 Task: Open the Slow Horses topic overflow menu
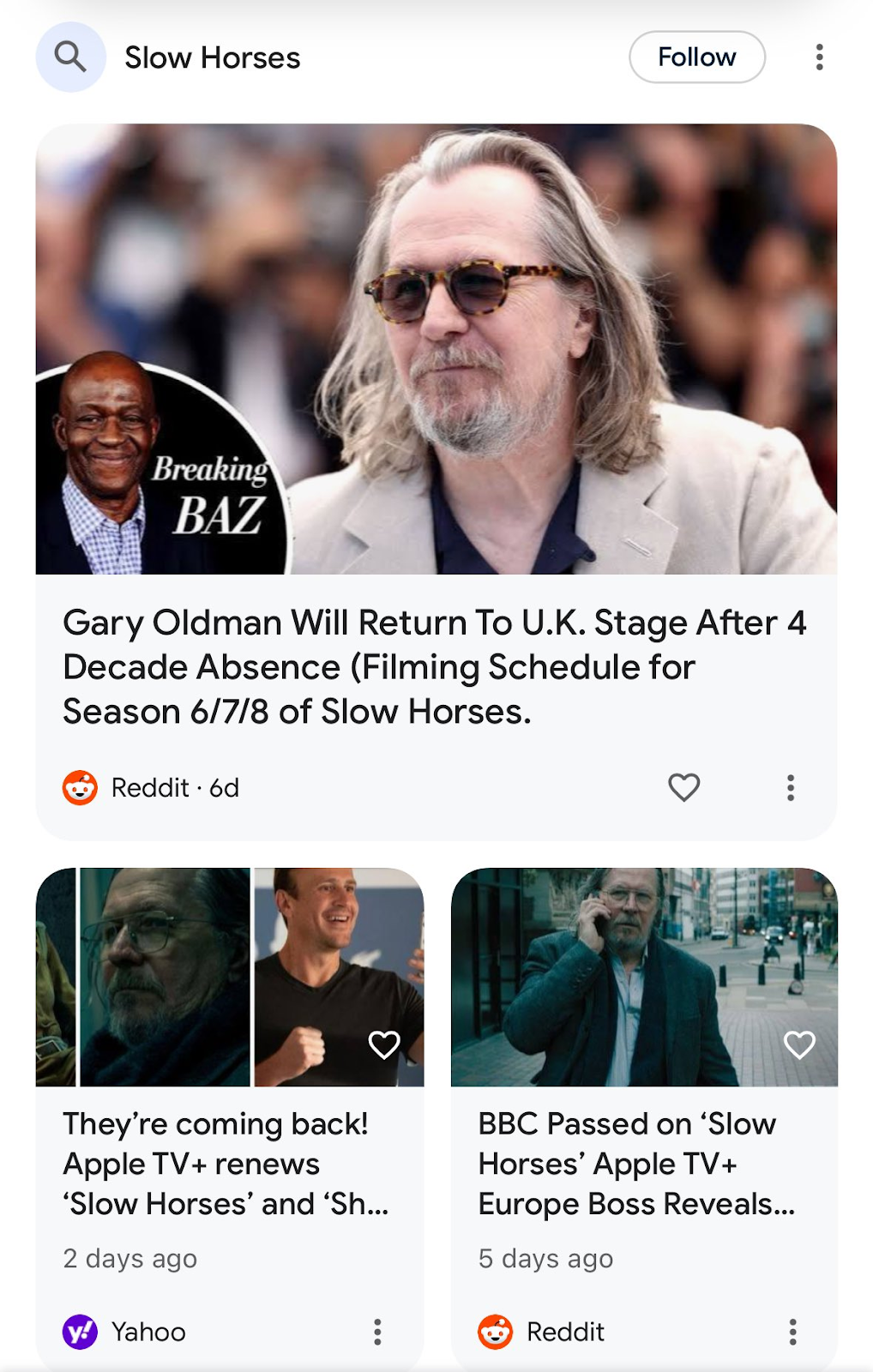(819, 57)
